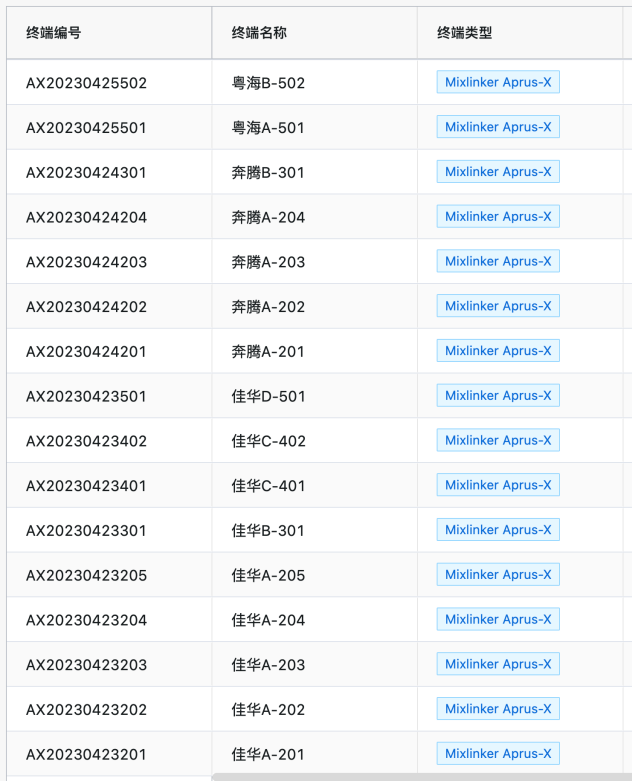The height and width of the screenshot is (781, 632).
Task: Select the 佳华D-501 terminal row
Action: [x=268, y=397]
